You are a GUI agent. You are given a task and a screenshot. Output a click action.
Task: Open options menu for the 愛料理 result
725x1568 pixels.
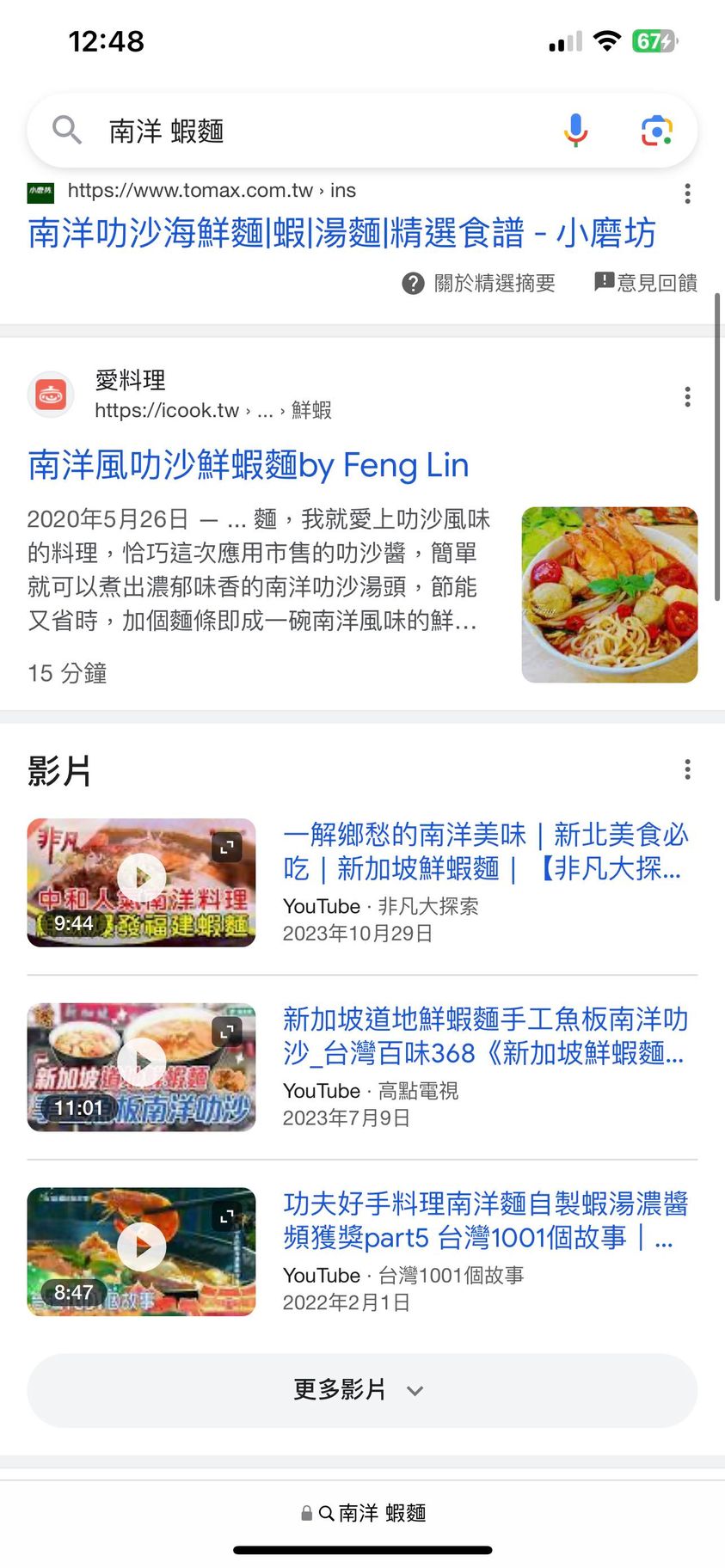pyautogui.click(x=687, y=396)
